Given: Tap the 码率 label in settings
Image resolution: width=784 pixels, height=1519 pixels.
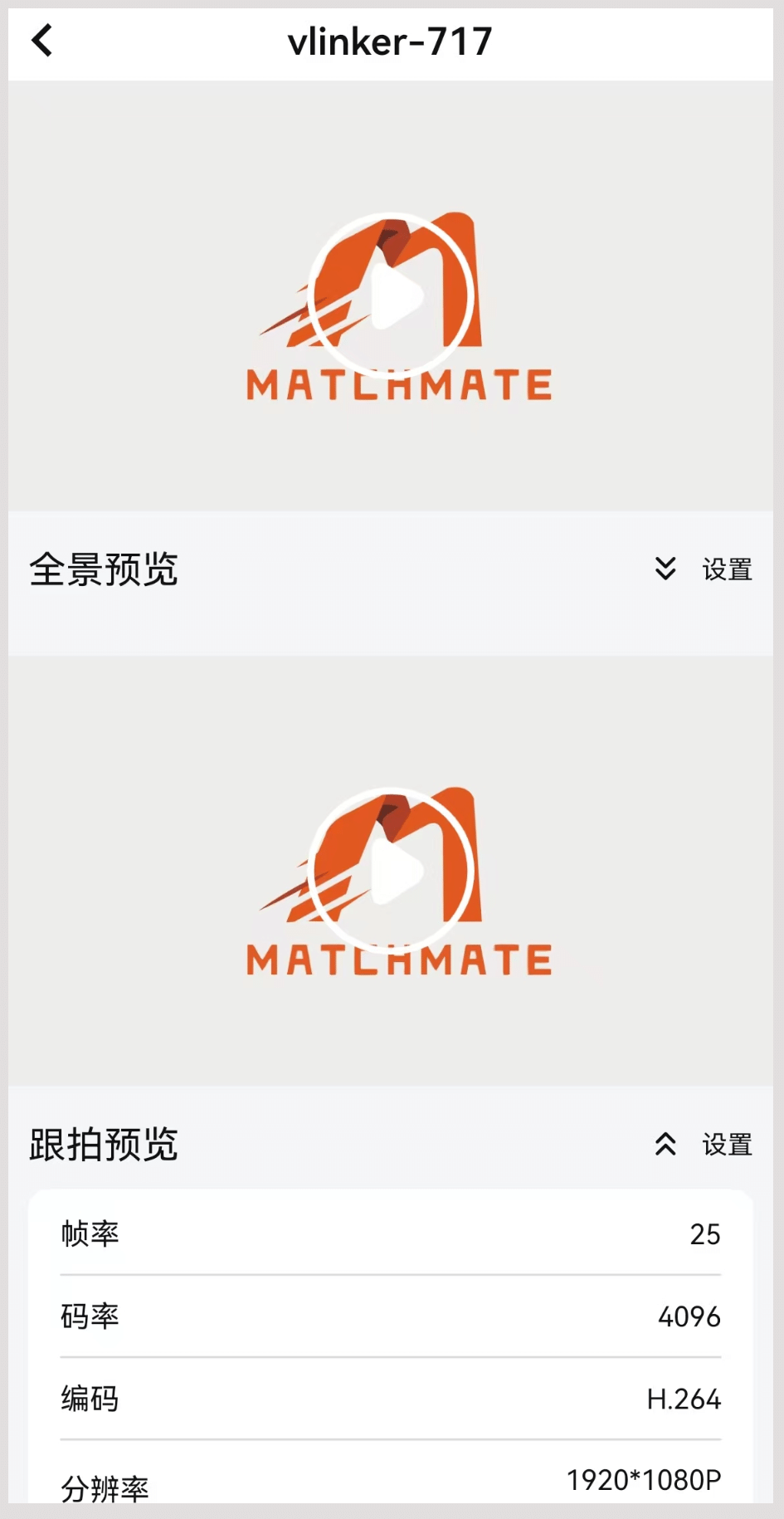Looking at the screenshot, I should (90, 1316).
